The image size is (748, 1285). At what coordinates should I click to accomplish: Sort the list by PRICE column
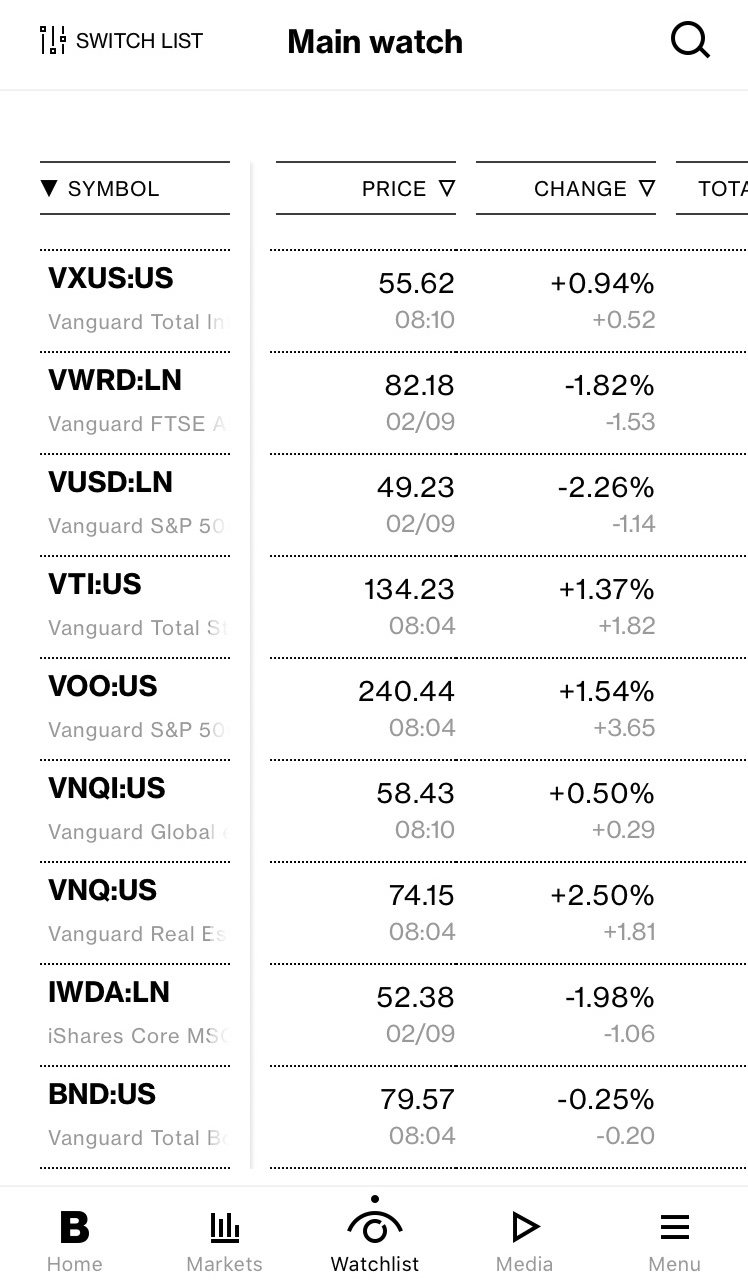tap(366, 188)
